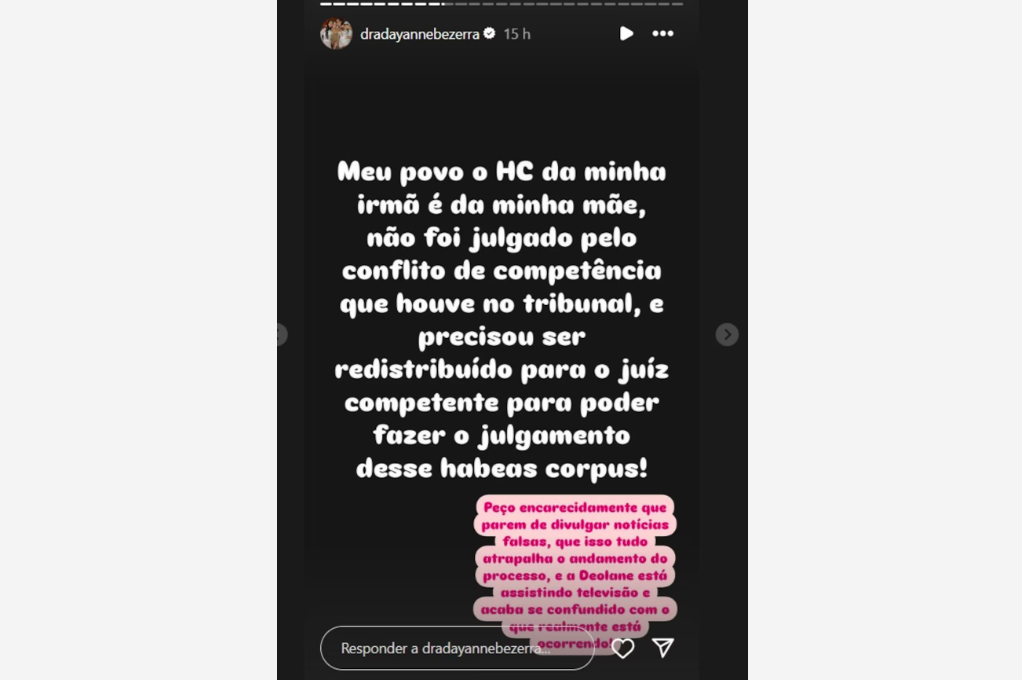1022x680 pixels.
Task: Share the story via paper plane icon
Action: coord(663,648)
